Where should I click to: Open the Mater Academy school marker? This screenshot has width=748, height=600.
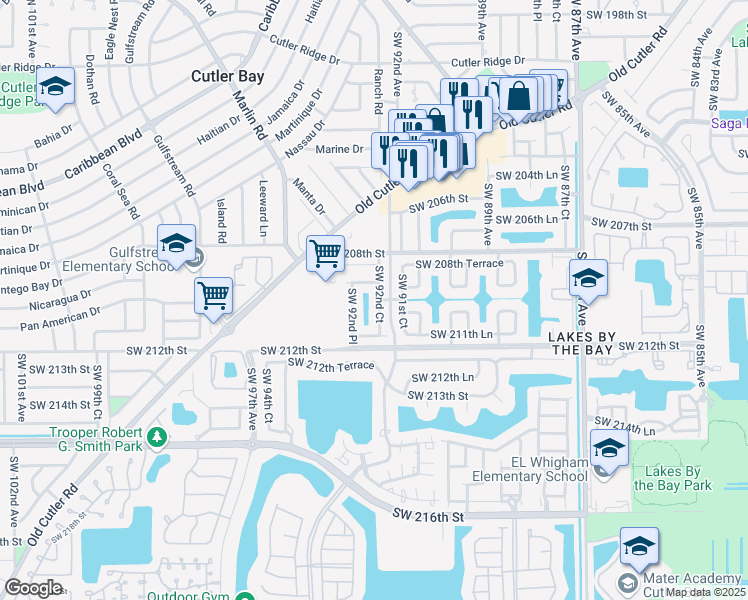[639, 548]
